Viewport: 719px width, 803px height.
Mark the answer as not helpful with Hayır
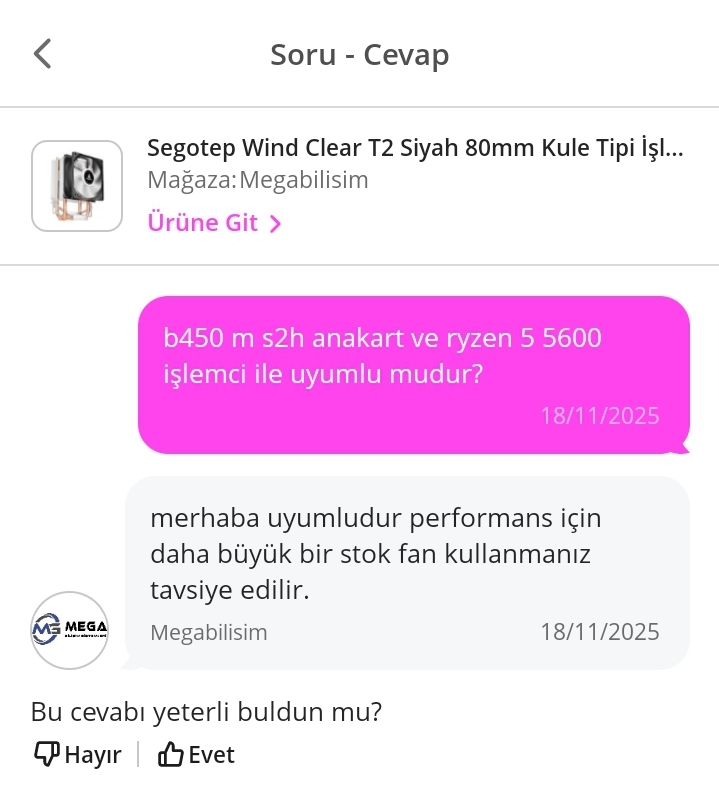(78, 755)
